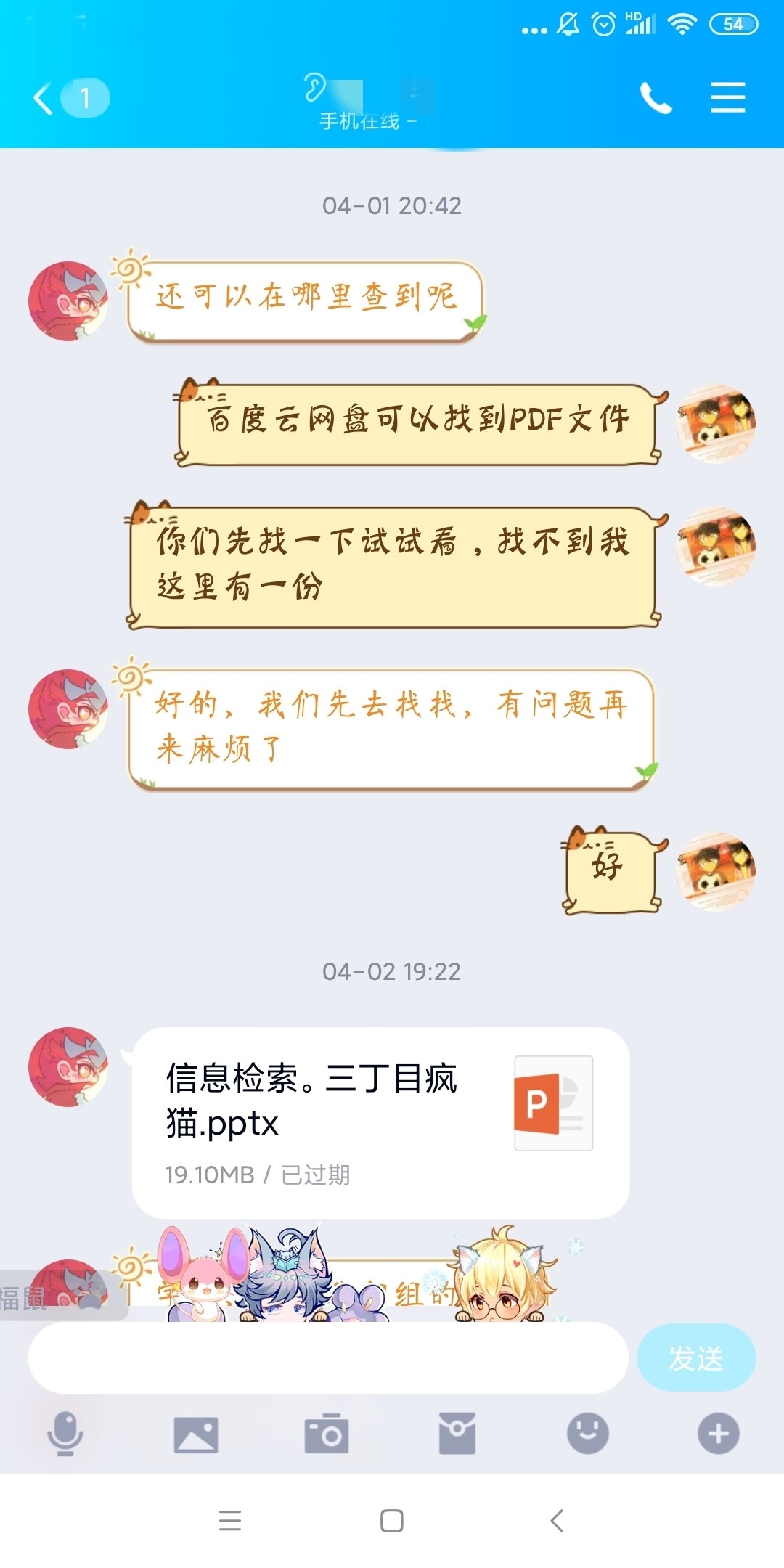Start a voice call with this contact
This screenshot has height=1568, width=784.
[656, 98]
